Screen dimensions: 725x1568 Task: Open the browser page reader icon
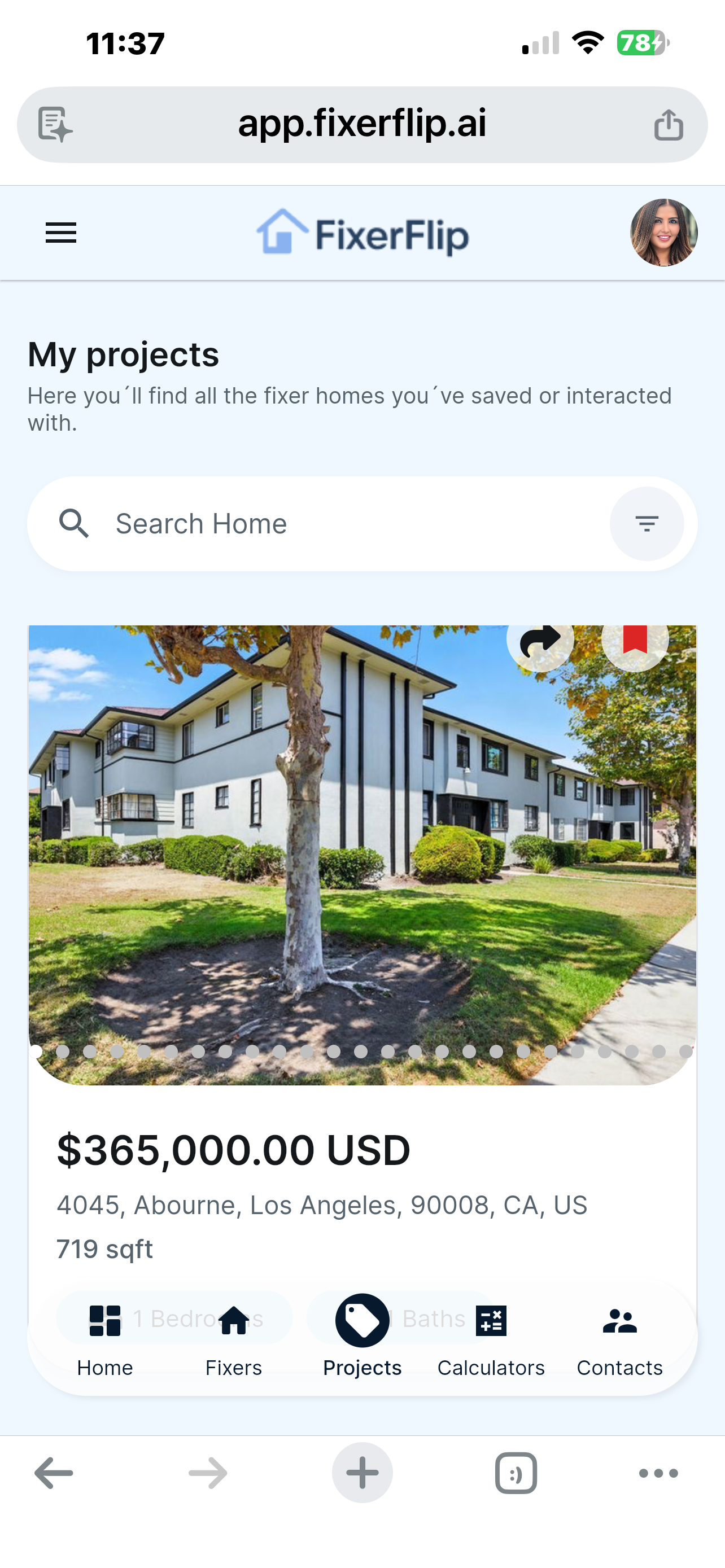55,125
